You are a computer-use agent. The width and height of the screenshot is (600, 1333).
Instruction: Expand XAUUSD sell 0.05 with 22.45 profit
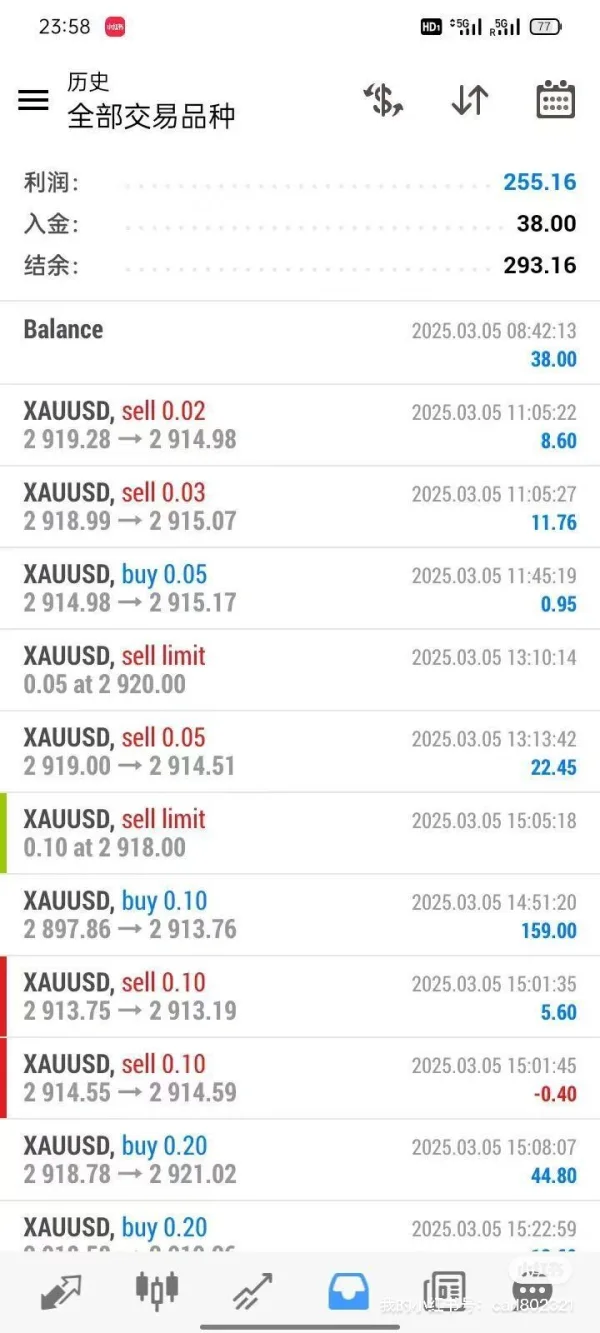(300, 752)
